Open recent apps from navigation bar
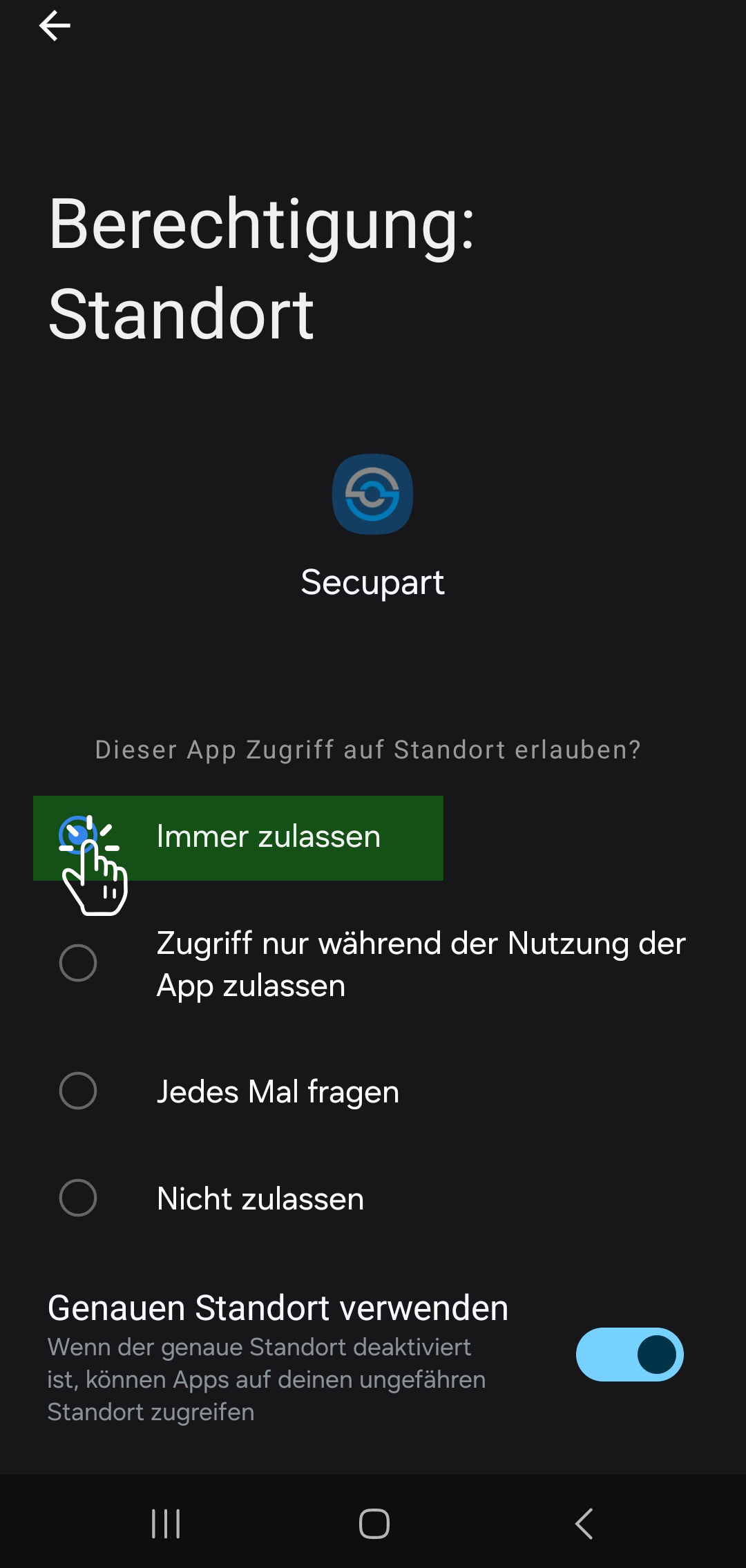746x1568 pixels. click(x=166, y=1524)
